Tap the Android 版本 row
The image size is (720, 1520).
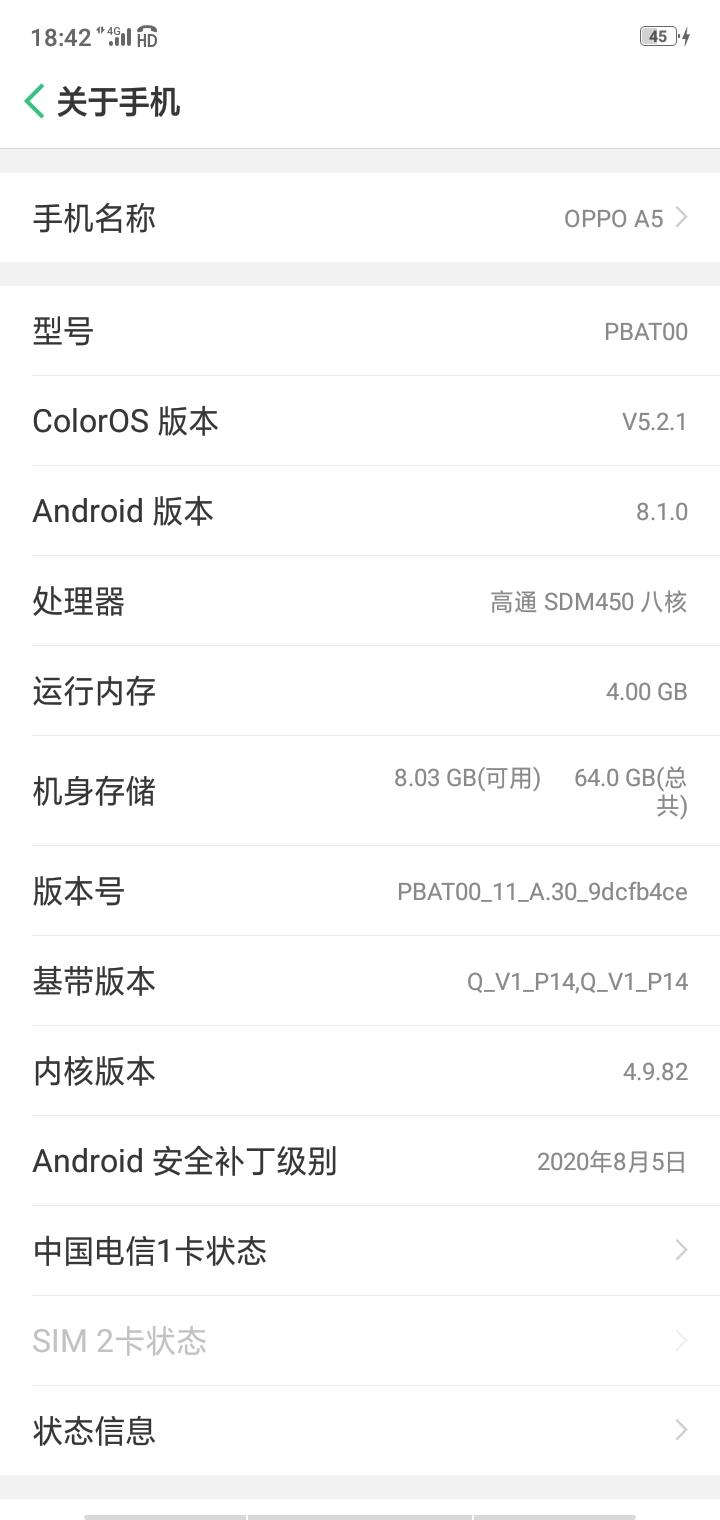click(x=360, y=511)
